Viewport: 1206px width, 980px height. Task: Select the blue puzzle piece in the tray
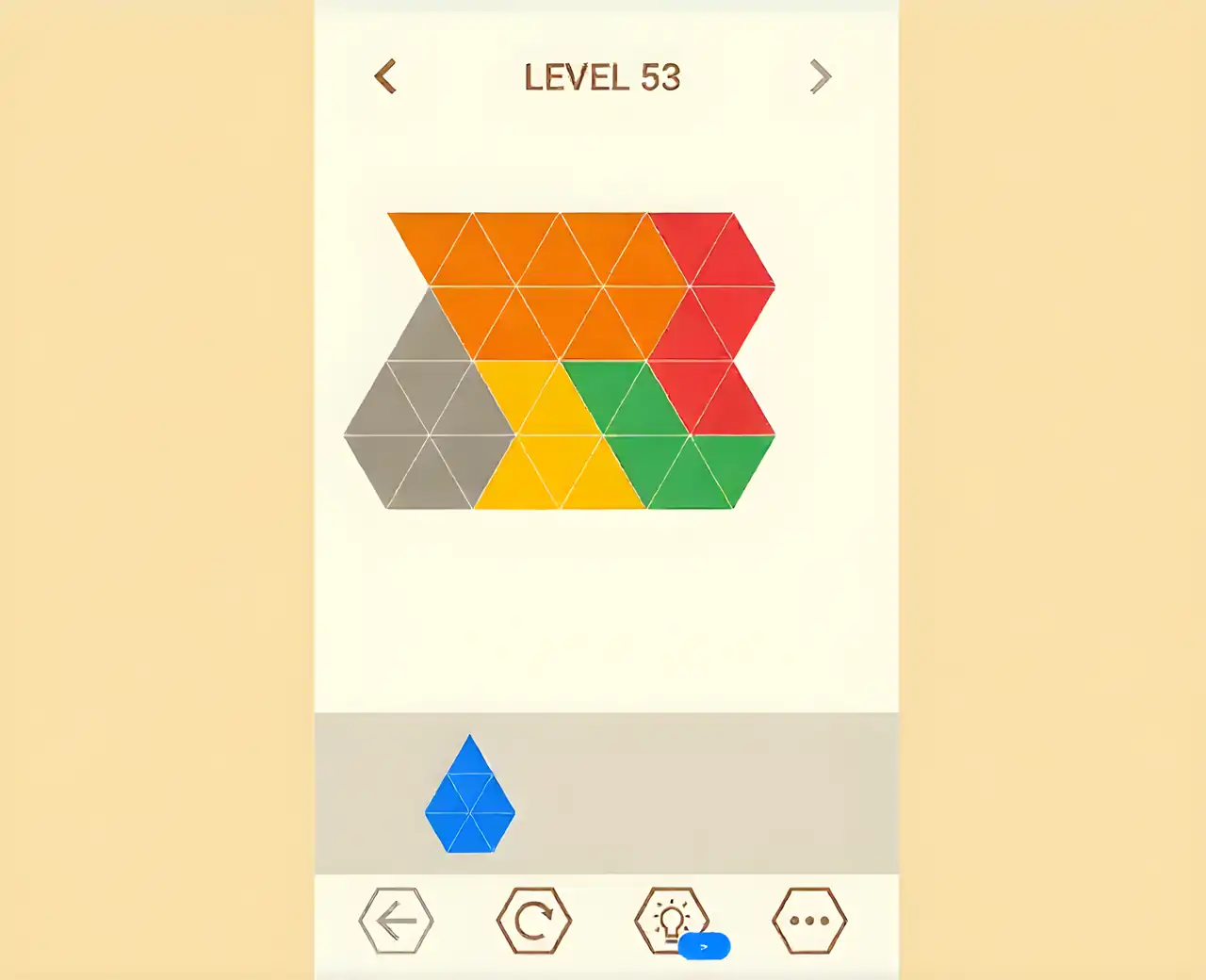point(470,801)
